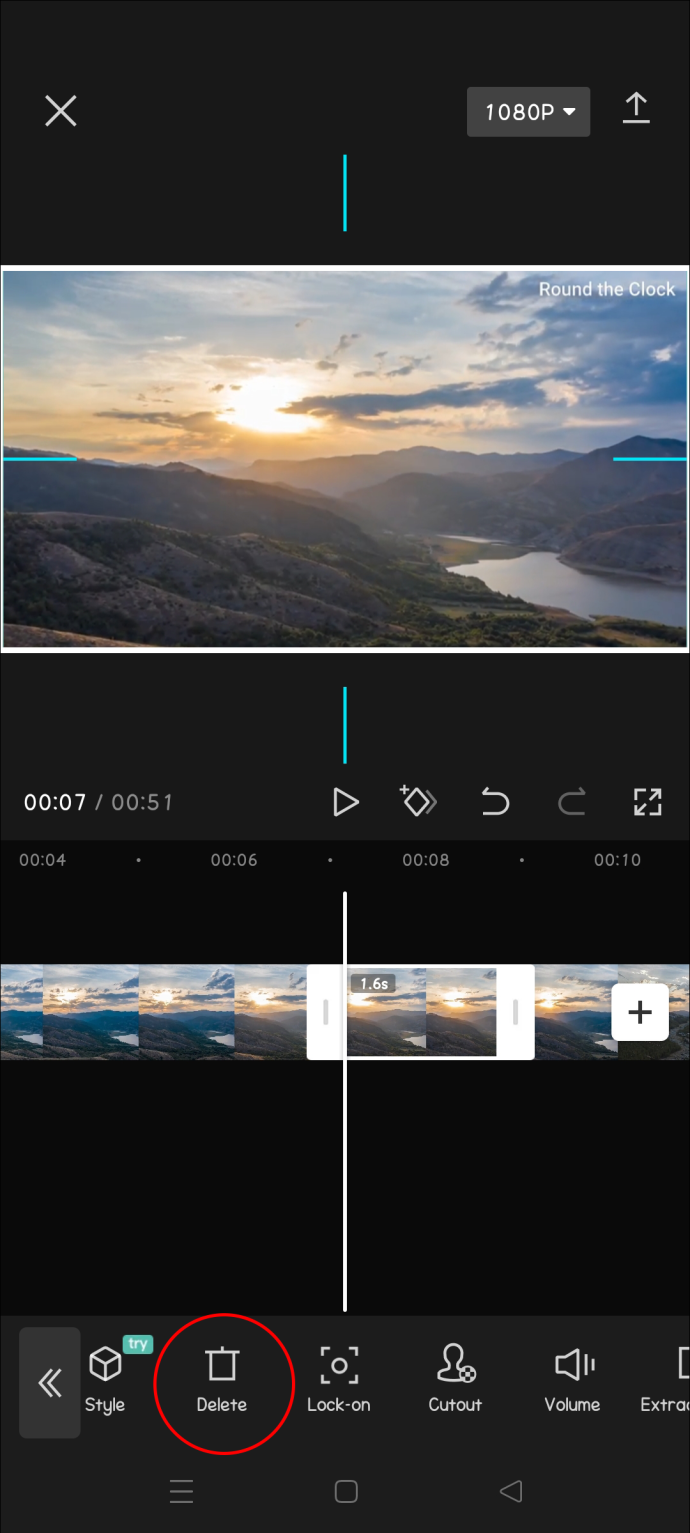Play the video preview
Screen dimensions: 690x1533
[345, 802]
